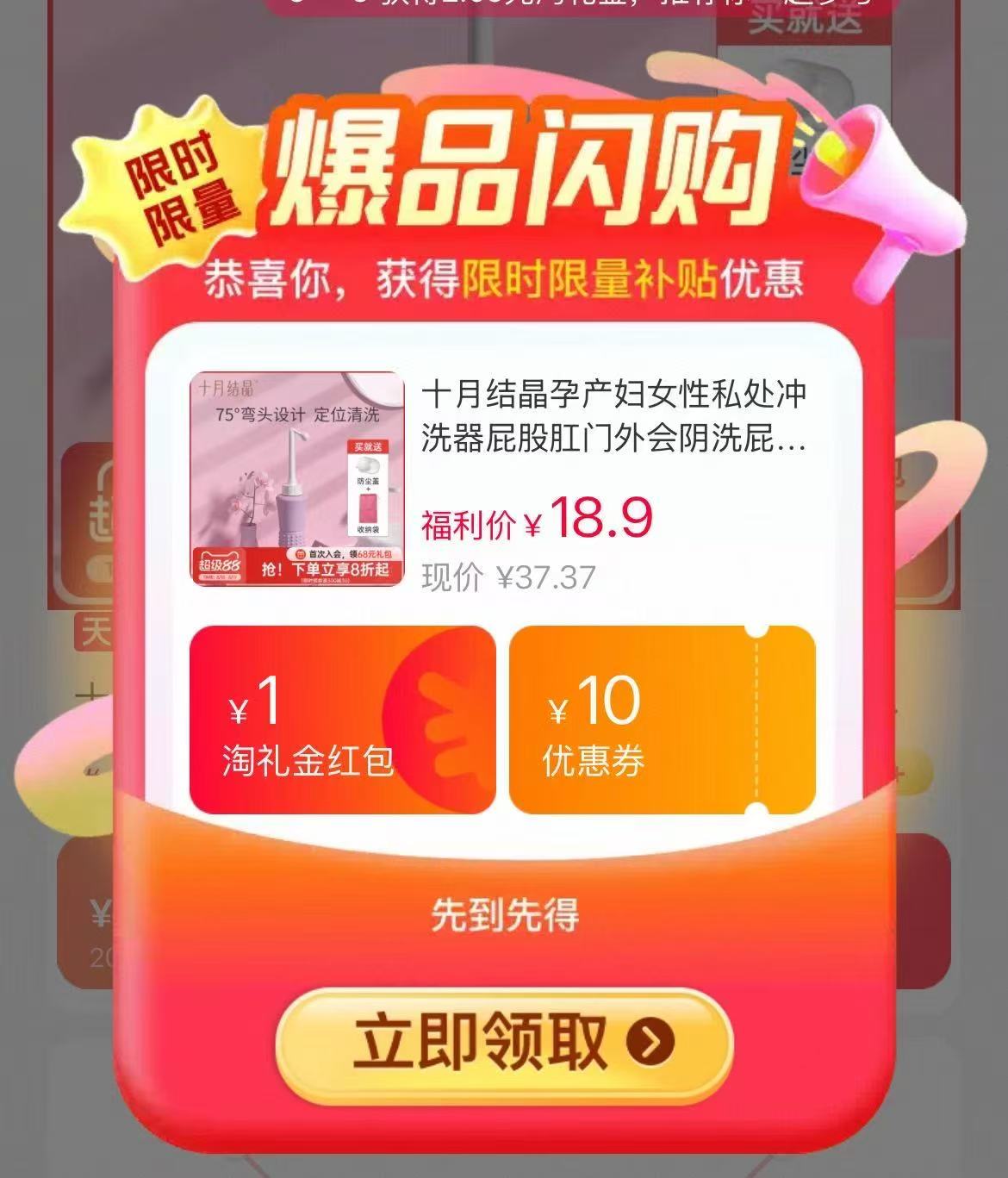Click the 买就送 red label on product image
1008x1178 pixels.
[x=368, y=447]
